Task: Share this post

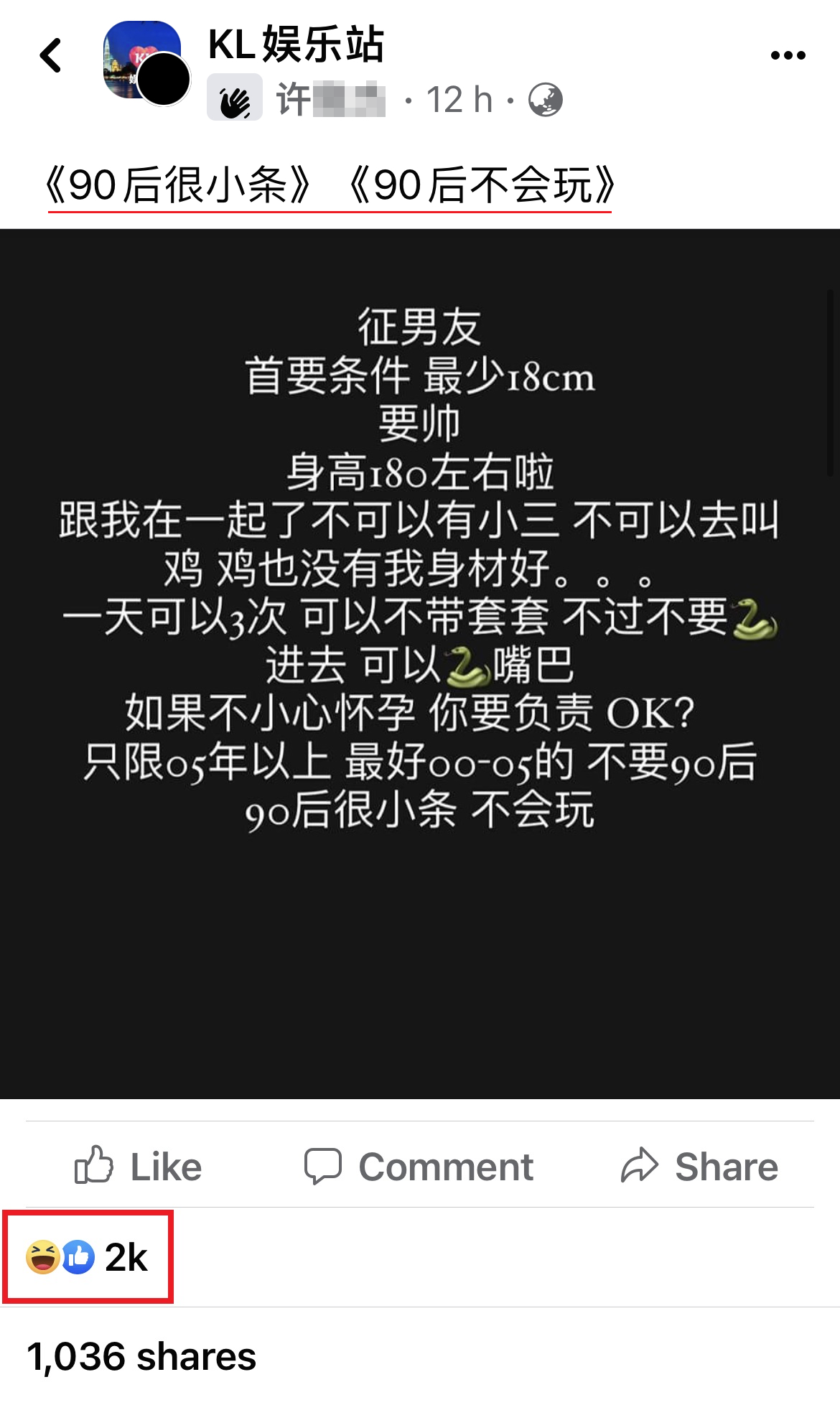Action: coord(699,1166)
